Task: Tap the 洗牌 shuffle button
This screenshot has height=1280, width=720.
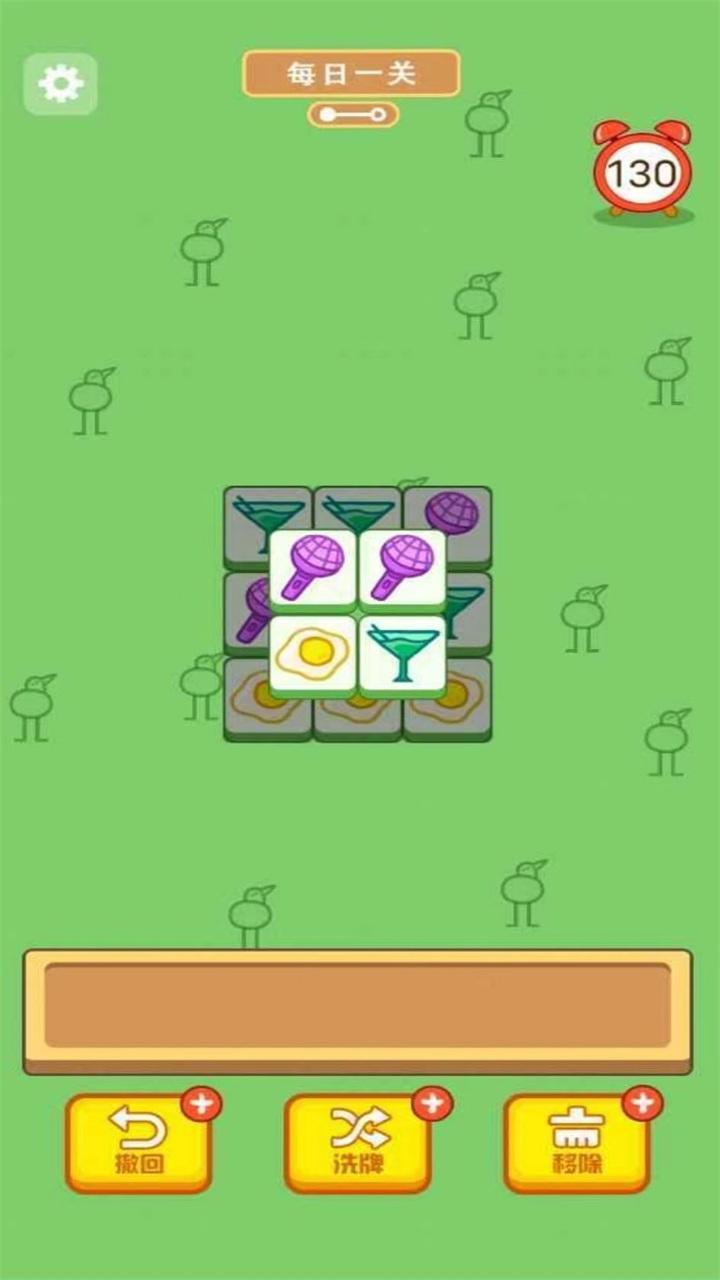Action: click(358, 1143)
